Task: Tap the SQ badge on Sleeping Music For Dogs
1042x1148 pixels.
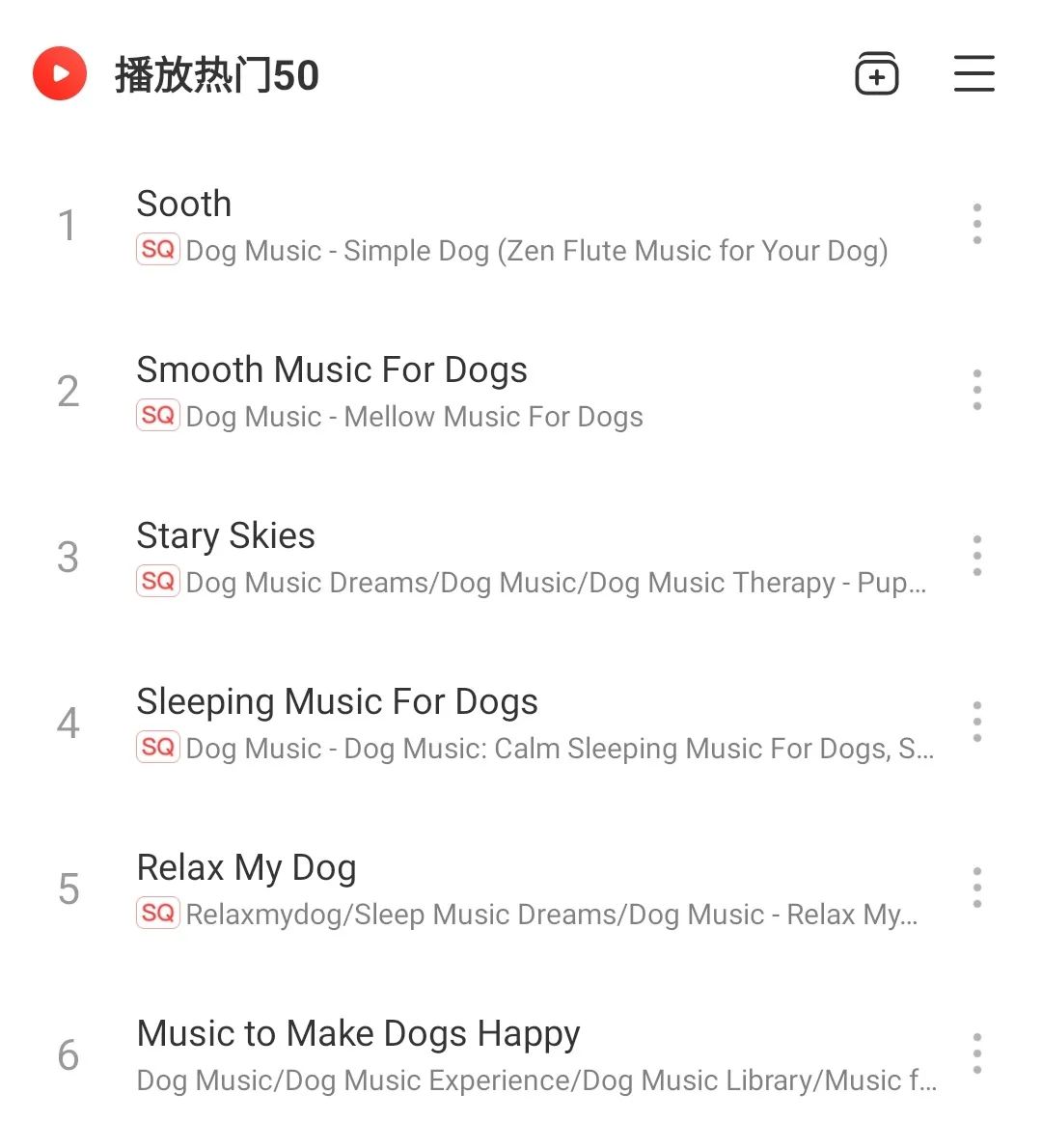Action: (156, 748)
